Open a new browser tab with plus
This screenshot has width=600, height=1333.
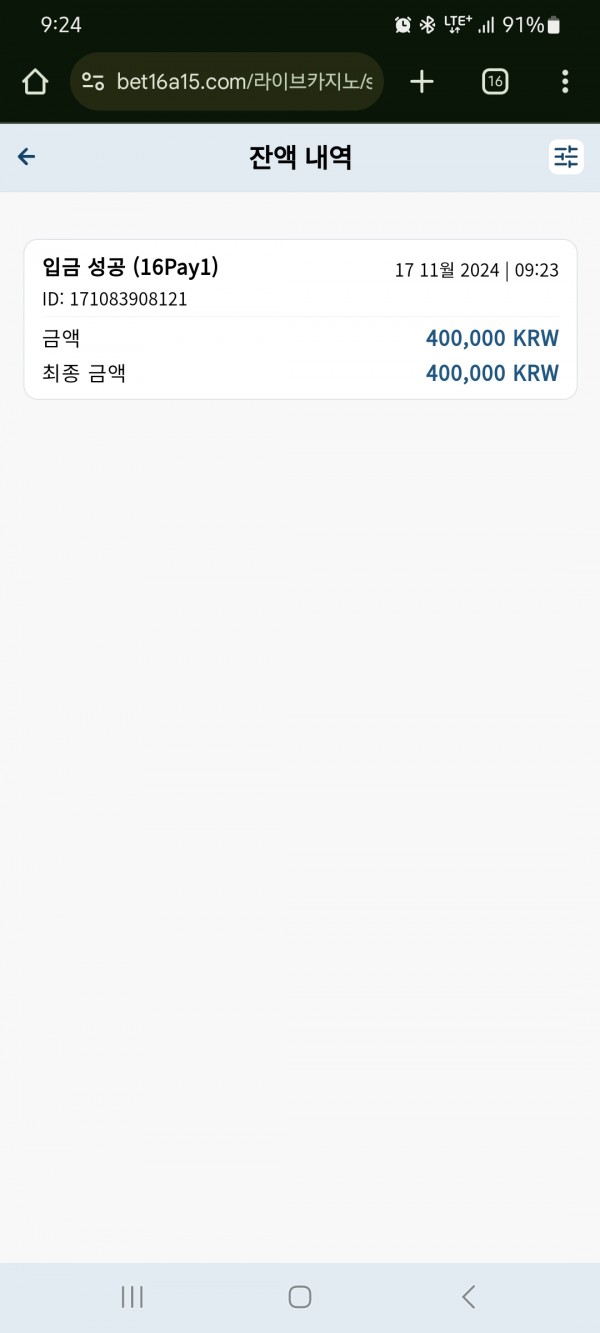pyautogui.click(x=422, y=82)
